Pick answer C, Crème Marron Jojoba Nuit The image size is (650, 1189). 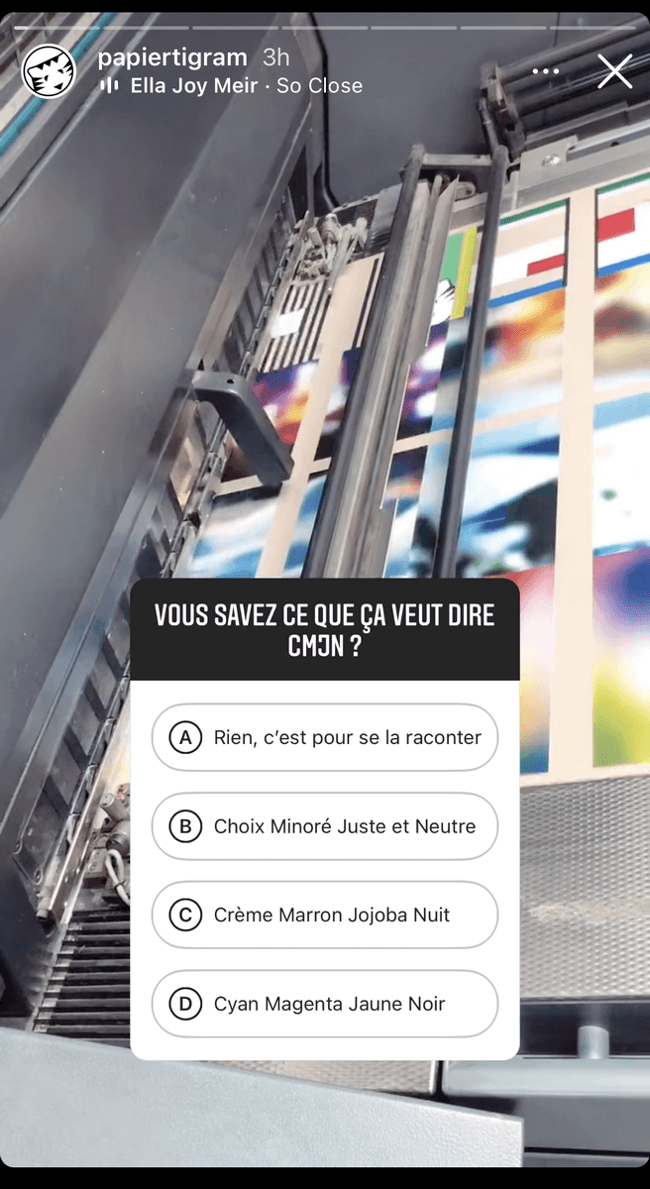325,914
